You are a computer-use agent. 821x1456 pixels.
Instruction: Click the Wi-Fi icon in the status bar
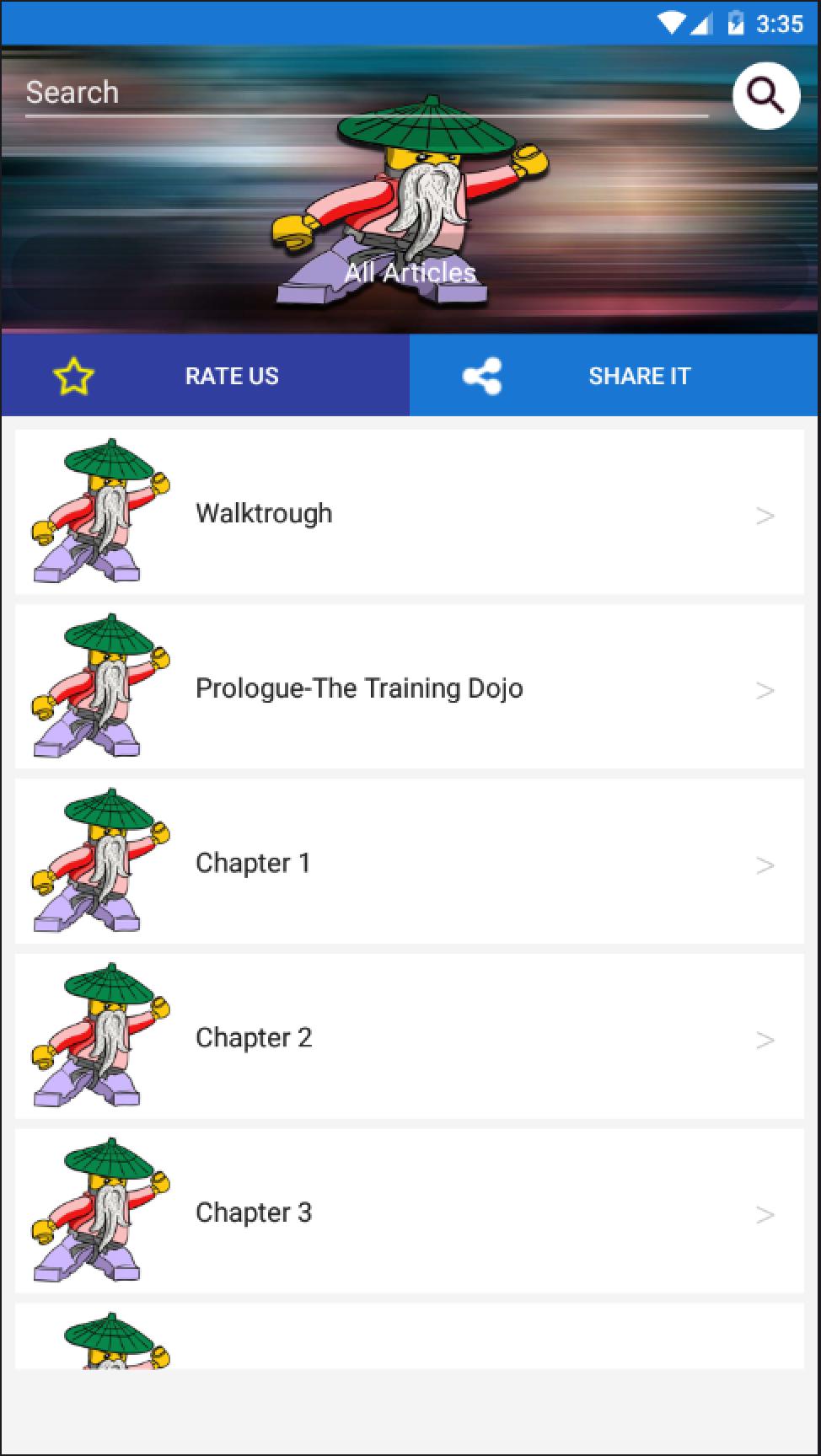coord(670,24)
